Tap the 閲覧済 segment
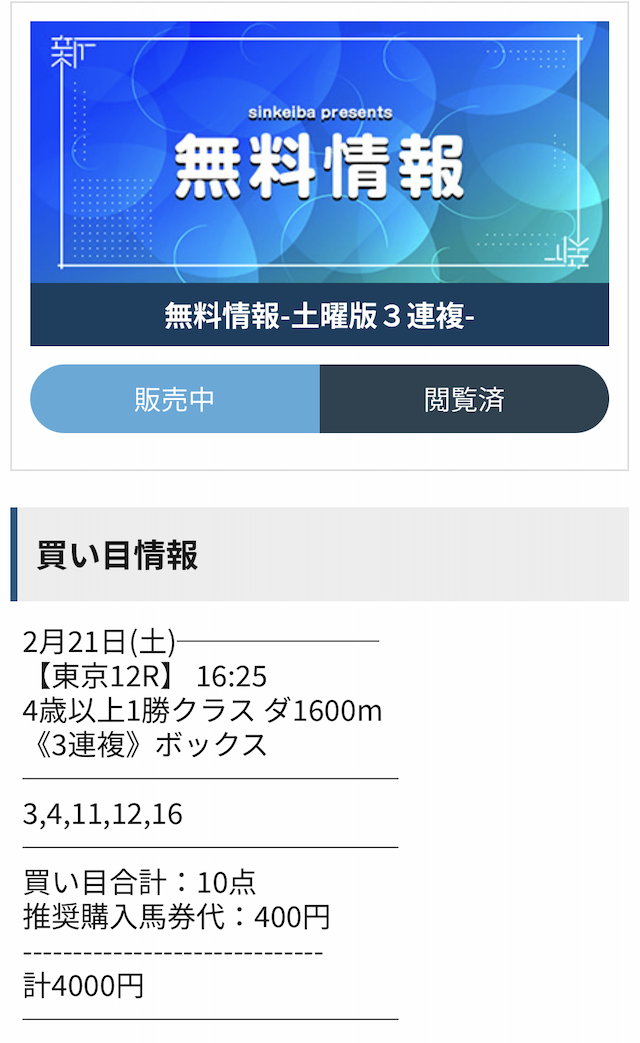Screen dimensions: 640x1043 (x=464, y=399)
